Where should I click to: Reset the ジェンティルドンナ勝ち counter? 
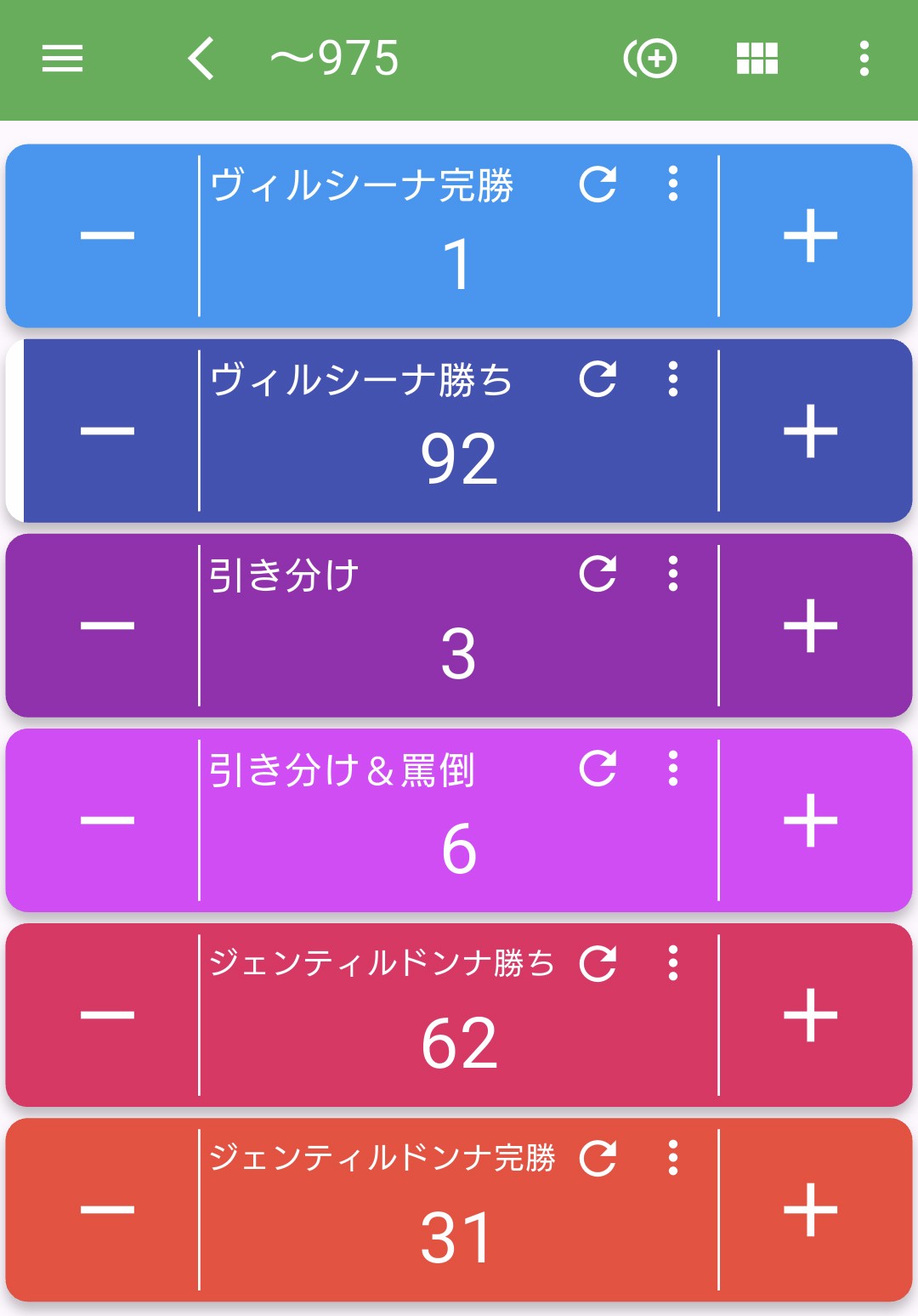click(x=598, y=963)
